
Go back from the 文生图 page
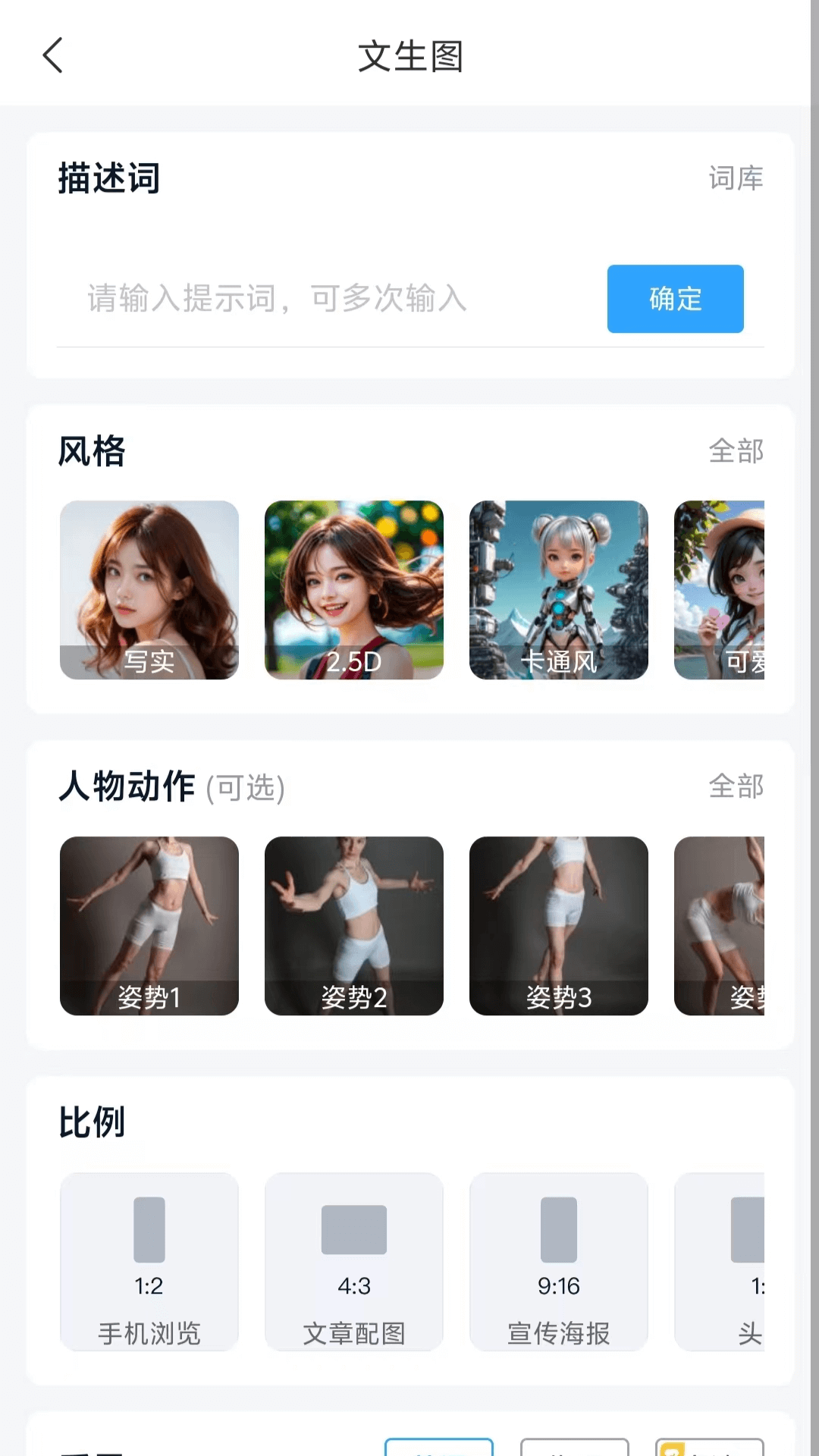point(52,56)
